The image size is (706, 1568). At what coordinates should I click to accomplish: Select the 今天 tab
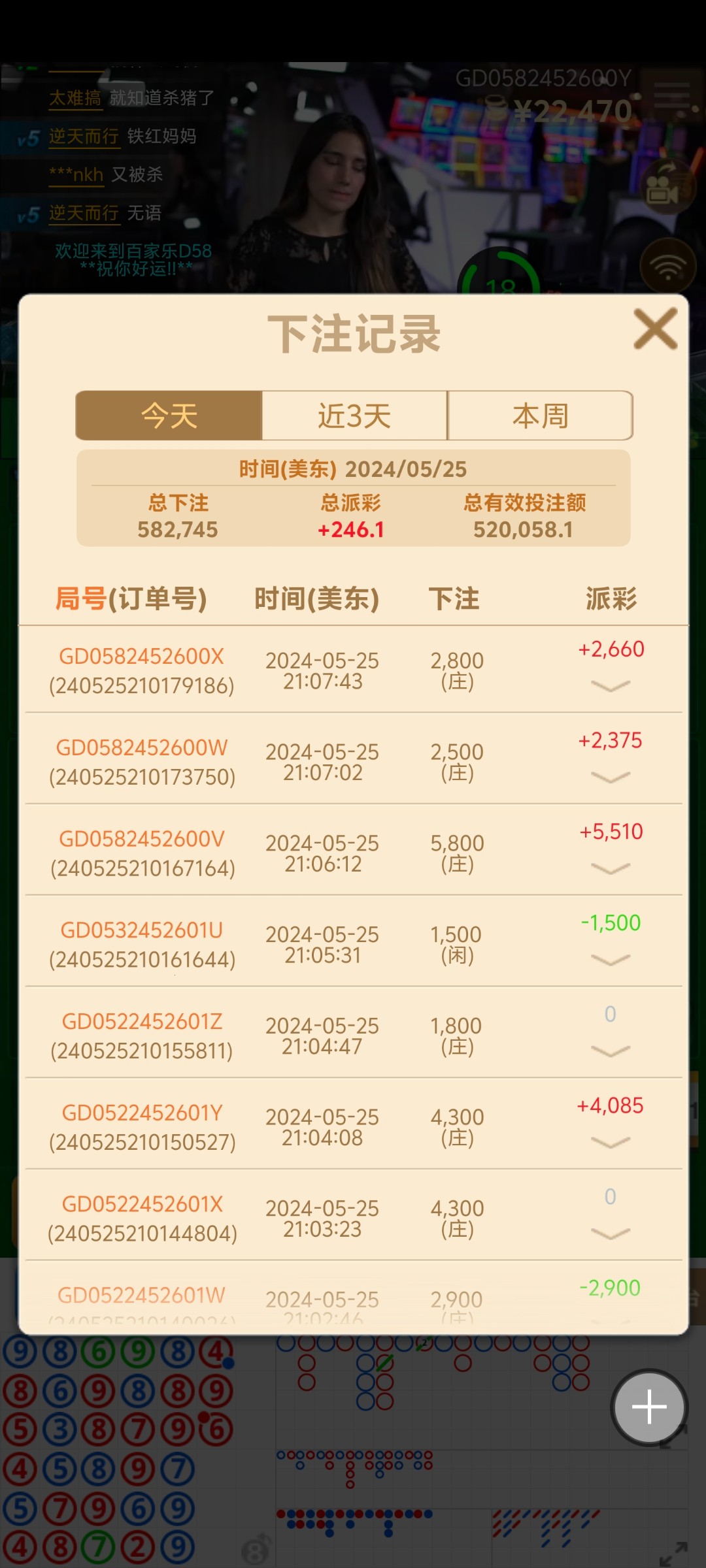pos(169,416)
